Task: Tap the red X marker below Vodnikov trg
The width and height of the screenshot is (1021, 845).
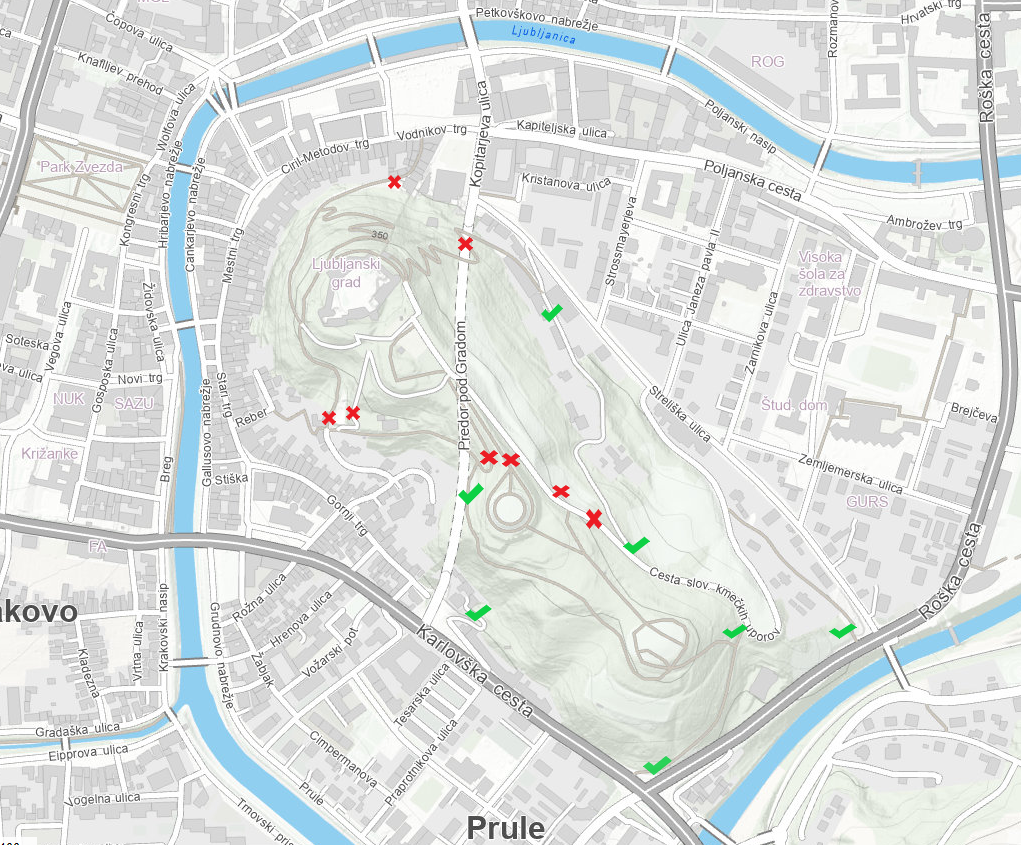Action: click(395, 182)
